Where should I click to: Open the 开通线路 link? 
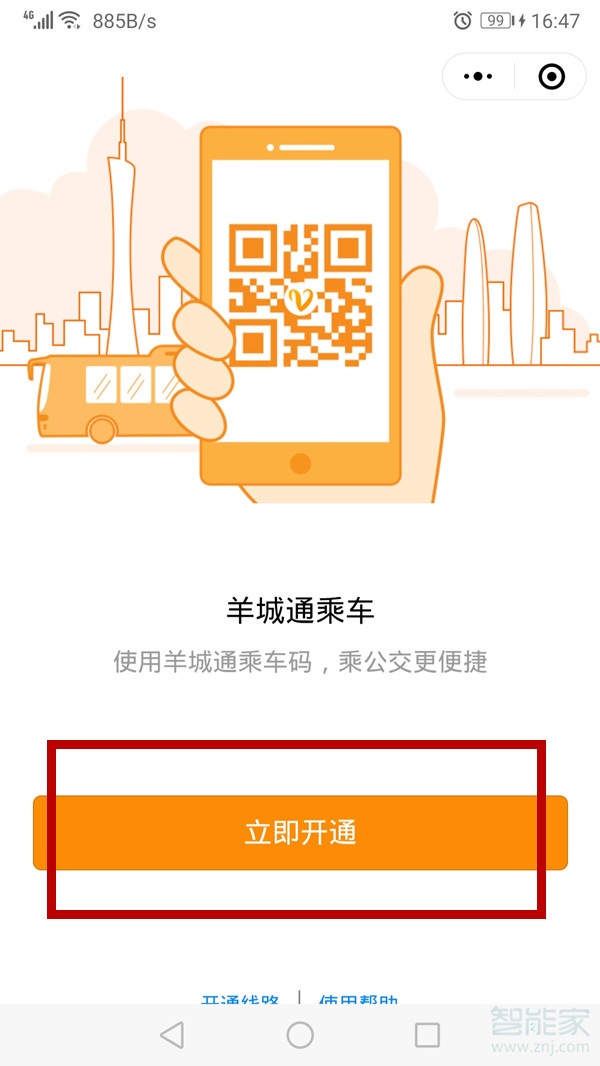click(240, 999)
